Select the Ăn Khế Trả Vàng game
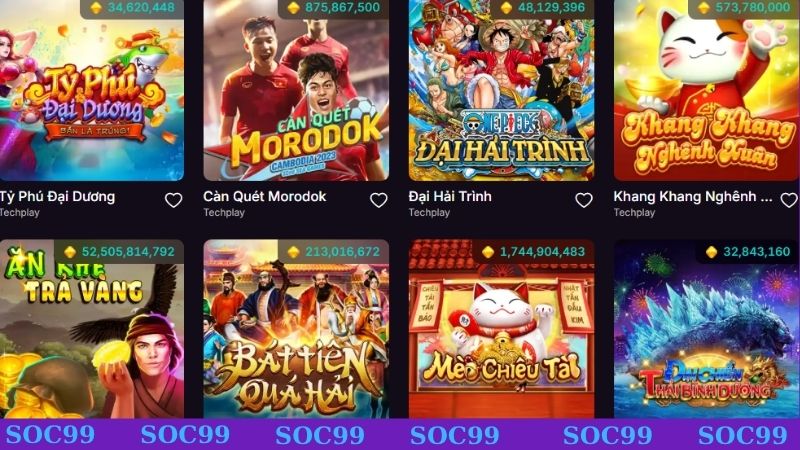Viewport: 800px width, 450px height. [x=92, y=335]
